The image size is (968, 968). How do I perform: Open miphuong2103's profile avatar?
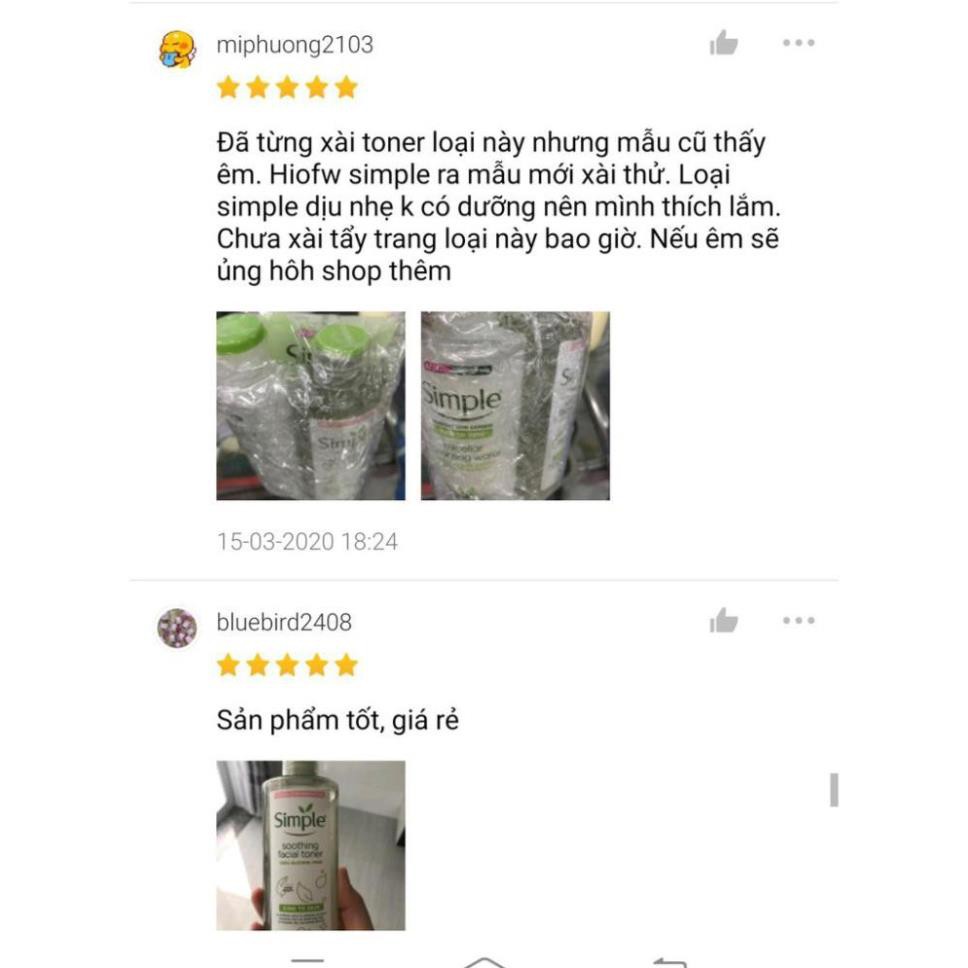[x=177, y=48]
